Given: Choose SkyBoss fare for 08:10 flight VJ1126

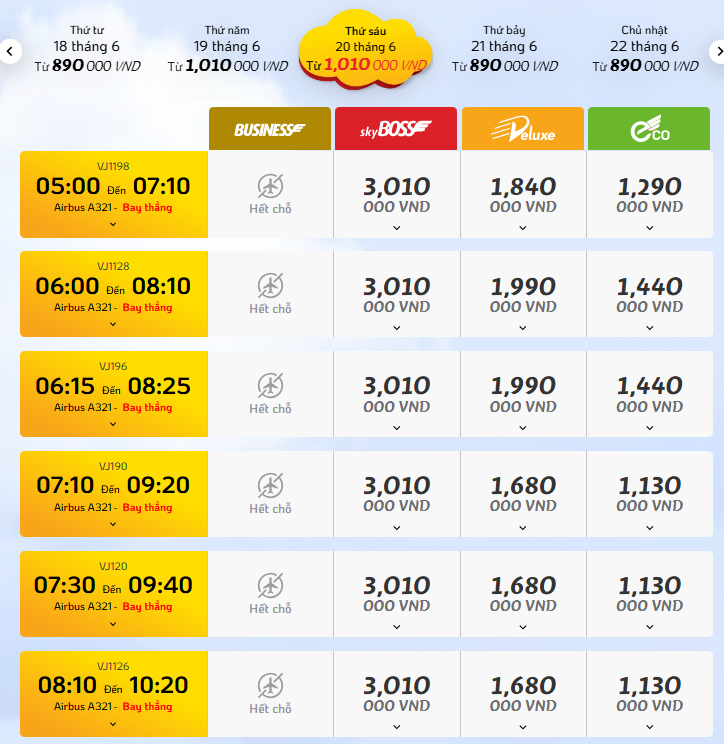Looking at the screenshot, I should click(x=396, y=694).
